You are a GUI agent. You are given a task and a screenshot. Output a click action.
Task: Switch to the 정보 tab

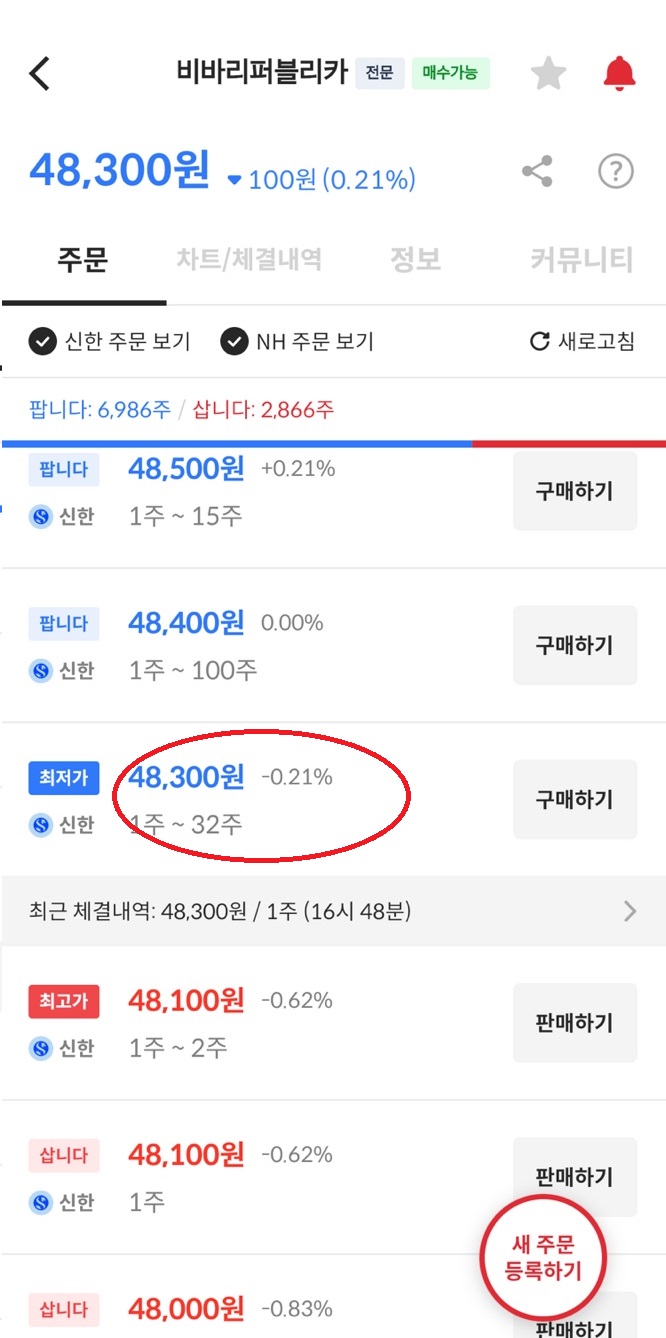pos(415,261)
